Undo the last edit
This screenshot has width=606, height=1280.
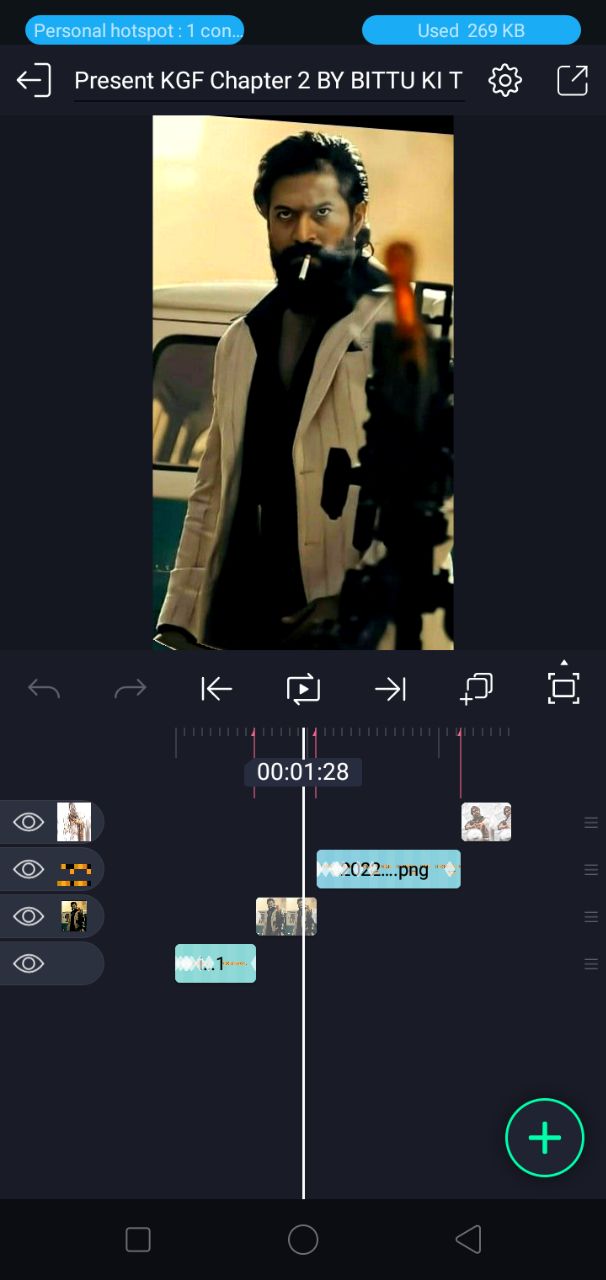[44, 688]
